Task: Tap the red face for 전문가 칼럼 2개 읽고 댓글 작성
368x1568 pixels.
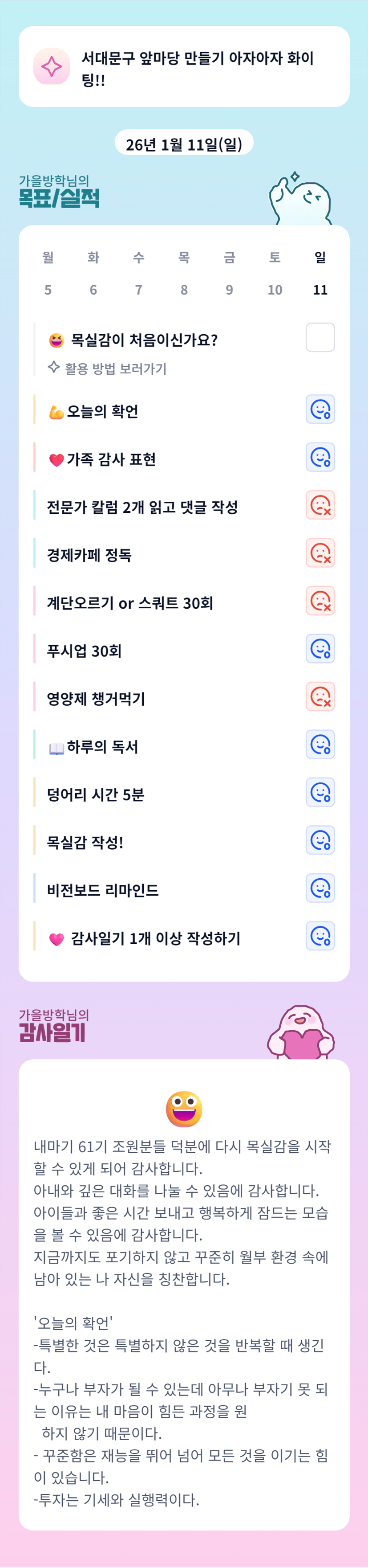Action: [320, 505]
